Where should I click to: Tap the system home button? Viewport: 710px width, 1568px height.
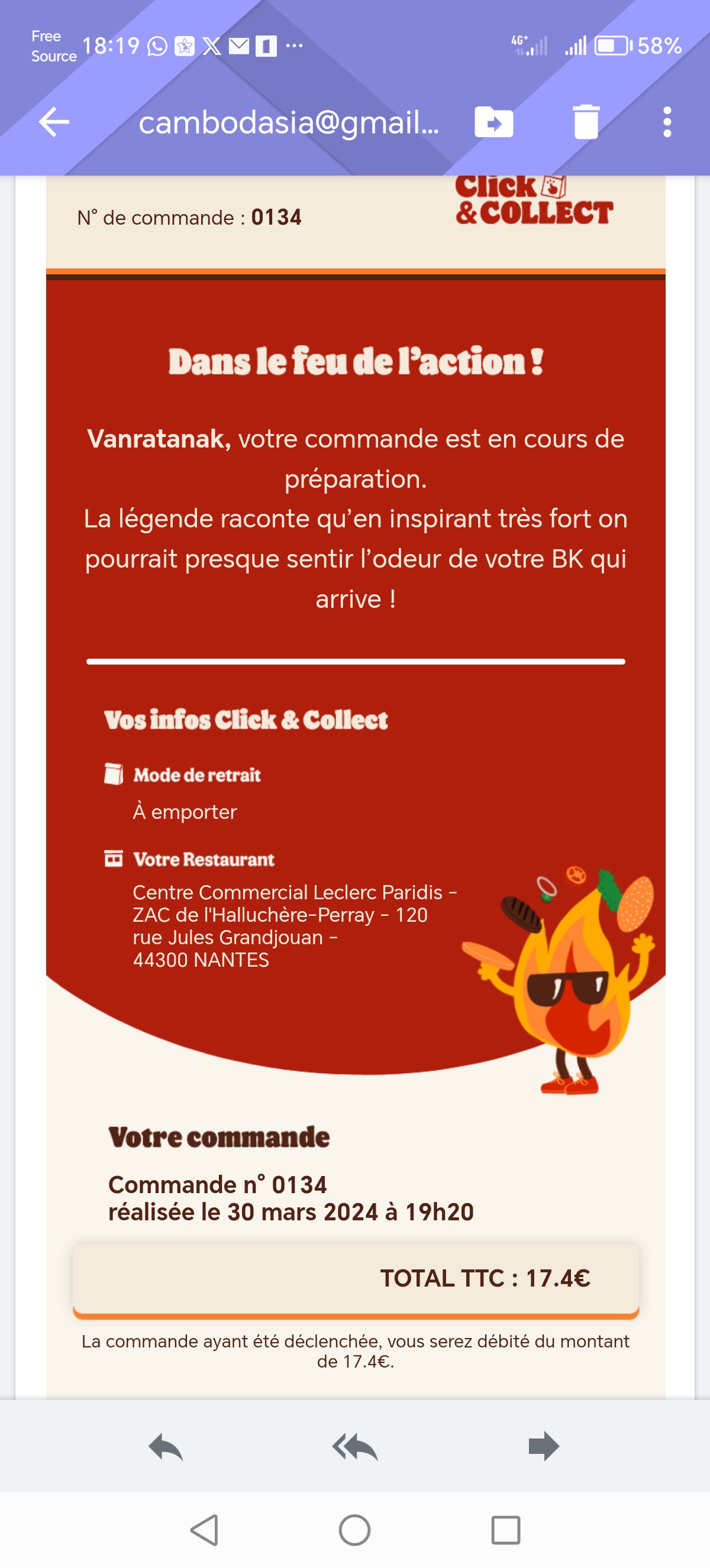[x=354, y=1530]
